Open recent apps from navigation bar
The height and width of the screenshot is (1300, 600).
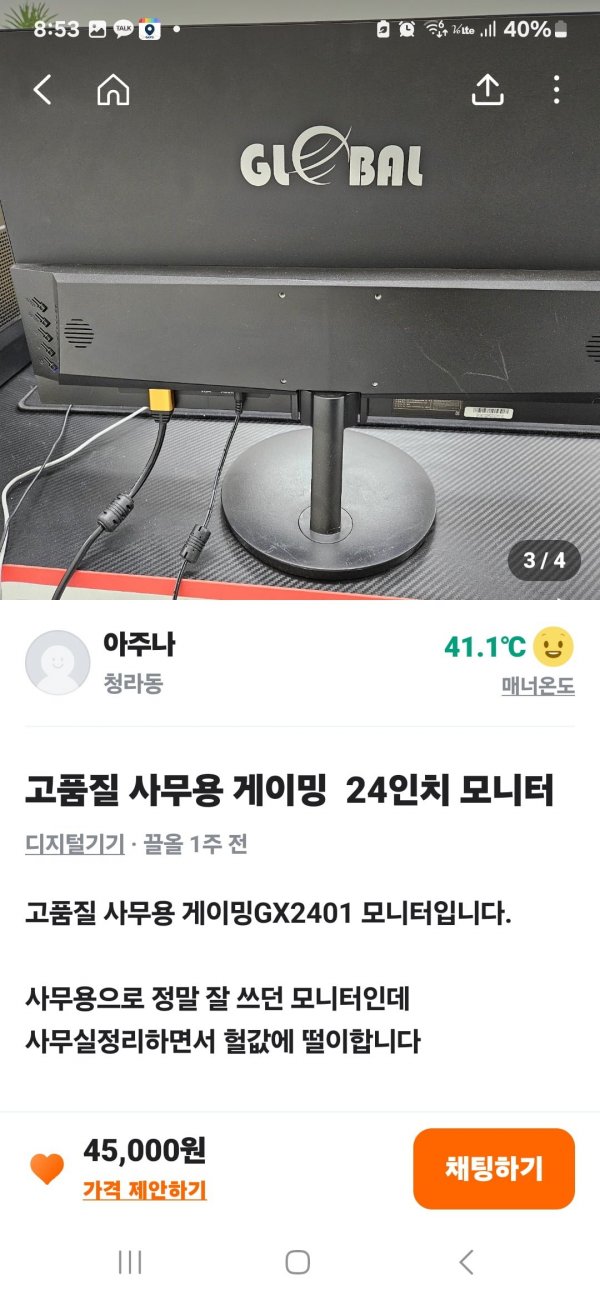coord(130,1262)
